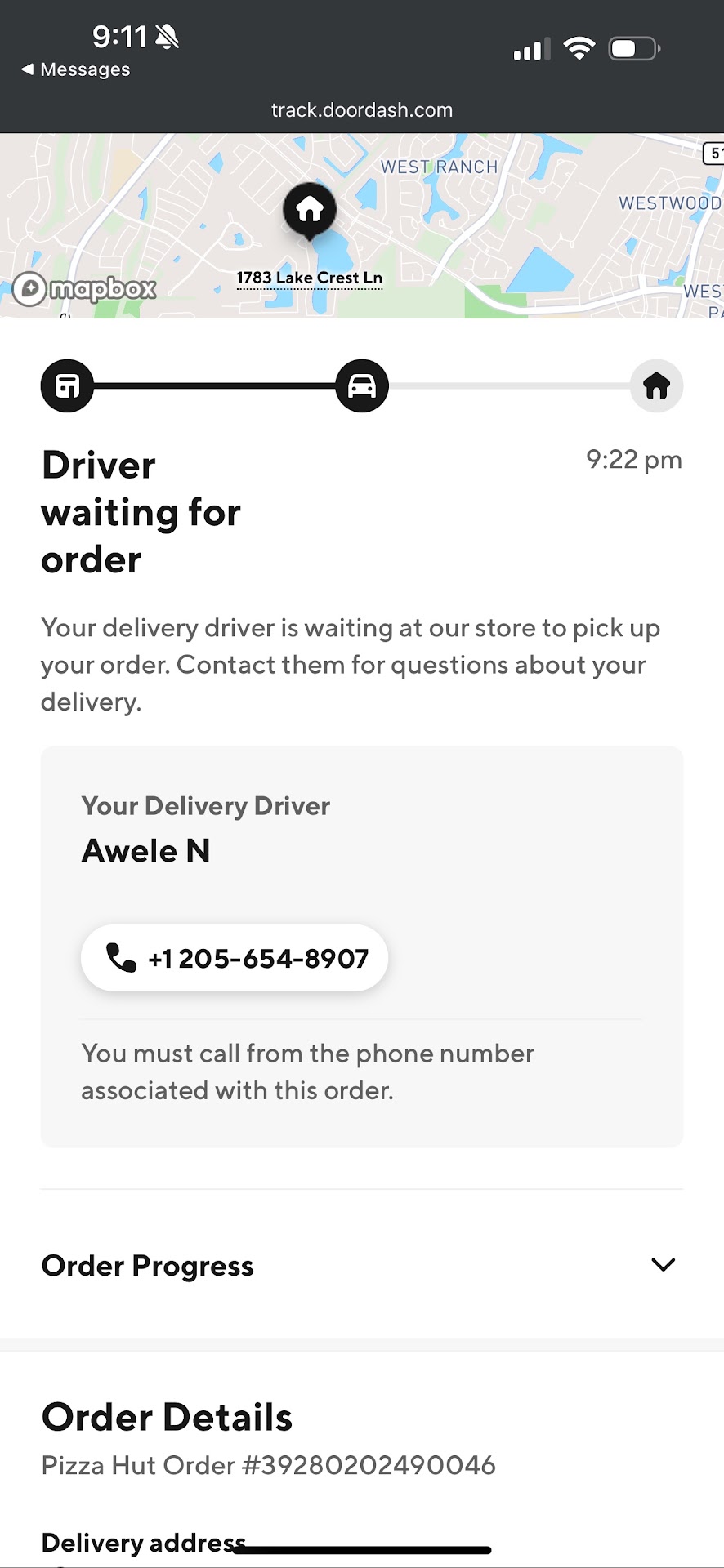
Task: Expand the Order Progress section
Action: [x=663, y=1265]
